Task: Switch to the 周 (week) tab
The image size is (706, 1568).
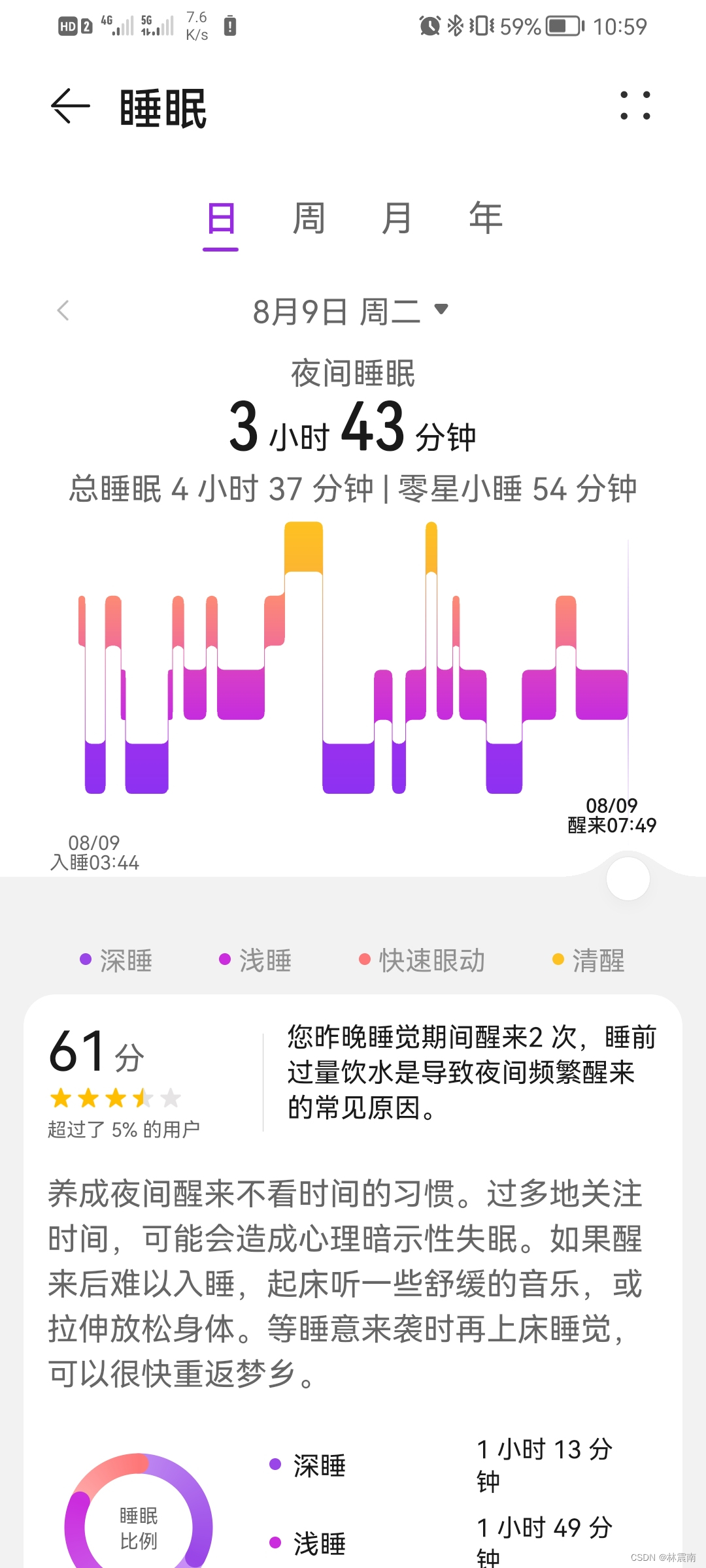Action: 309,218
